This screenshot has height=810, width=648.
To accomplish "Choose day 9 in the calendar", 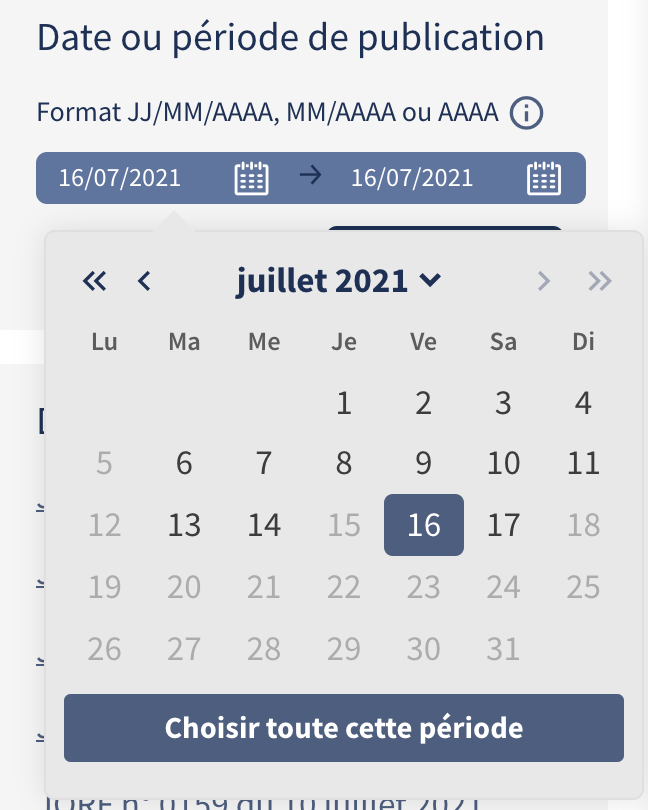I will coord(424,464).
